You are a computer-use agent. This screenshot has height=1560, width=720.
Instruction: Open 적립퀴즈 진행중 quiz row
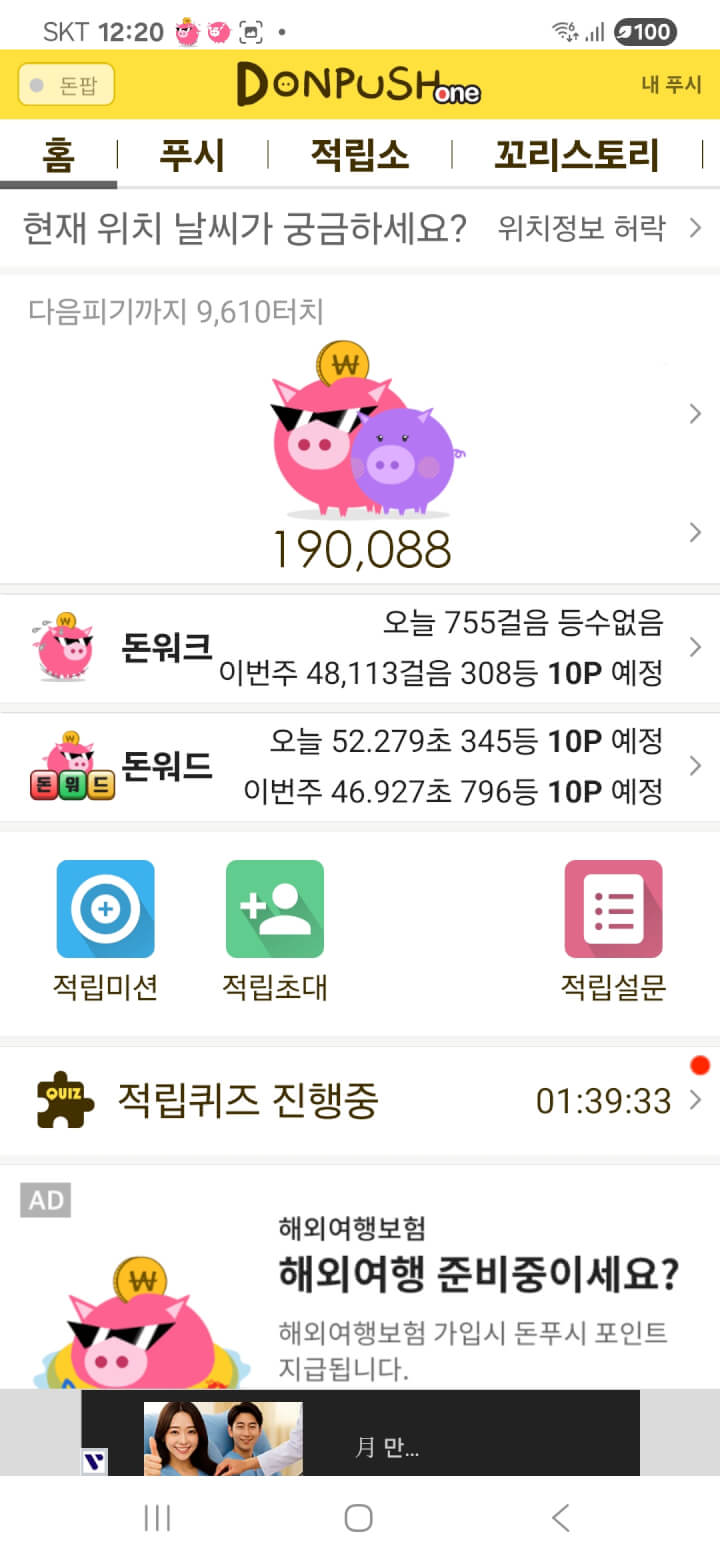pos(360,1101)
